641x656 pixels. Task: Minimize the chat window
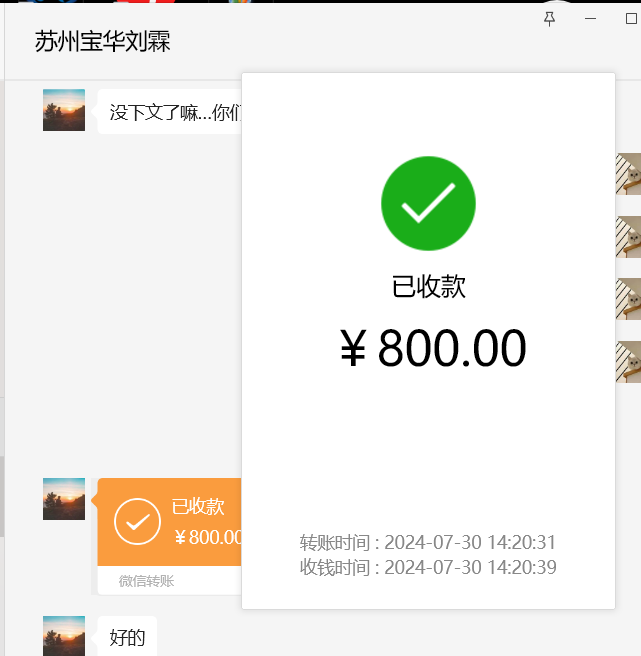click(x=590, y=19)
